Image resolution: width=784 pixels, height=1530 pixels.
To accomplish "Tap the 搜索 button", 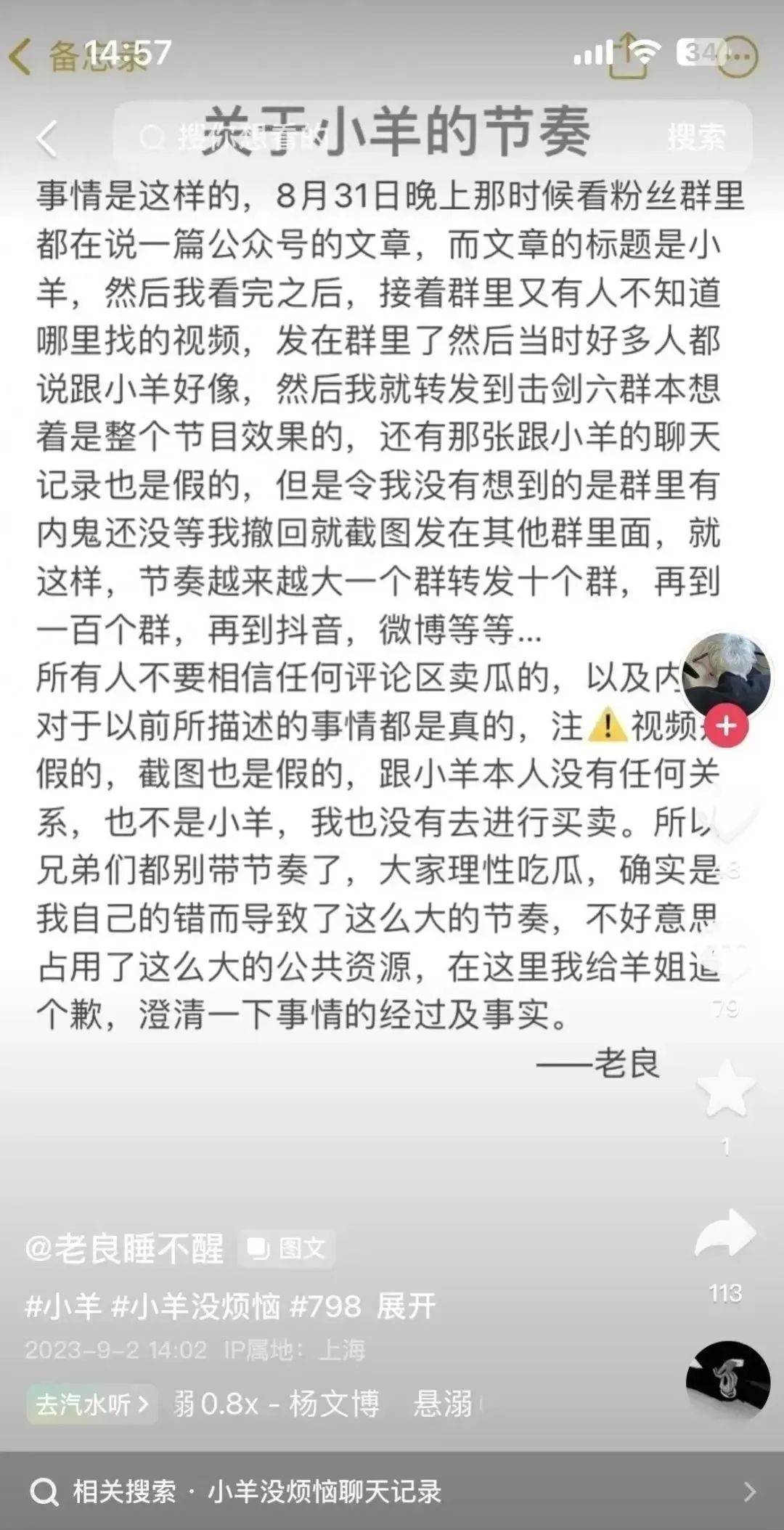I will [x=696, y=137].
